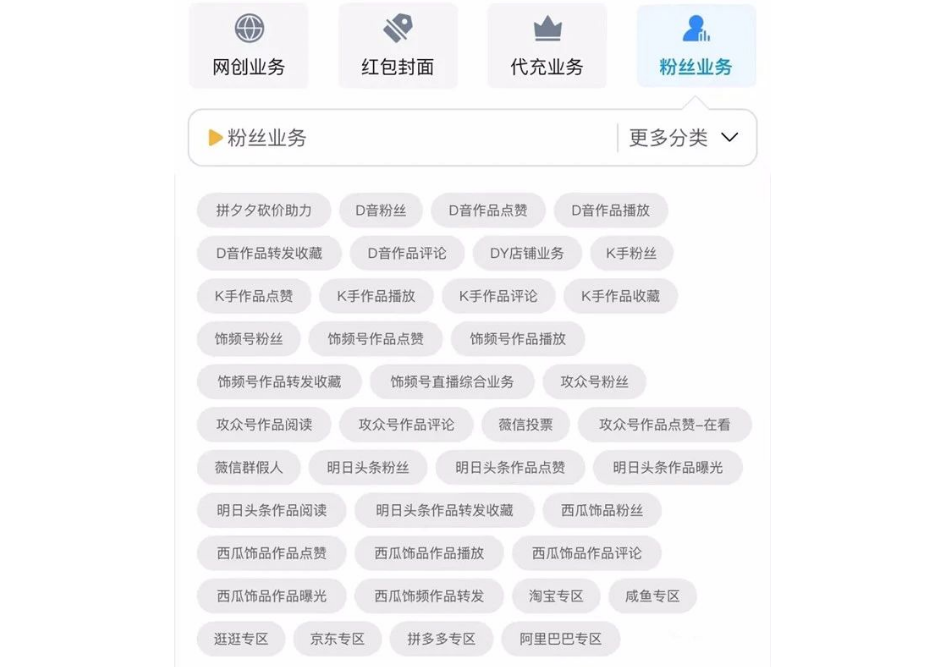Choose the D音粉丝 chip
The image size is (946, 667).
tap(381, 210)
